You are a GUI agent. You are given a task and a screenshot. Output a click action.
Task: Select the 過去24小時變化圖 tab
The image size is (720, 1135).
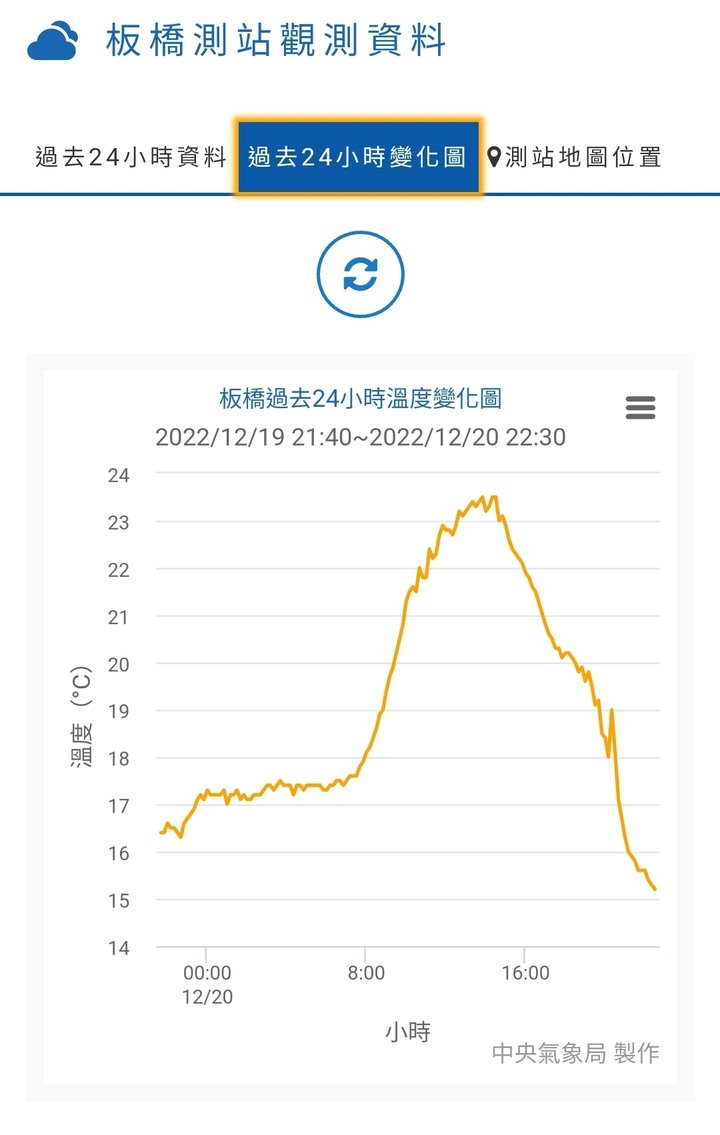tap(358, 157)
